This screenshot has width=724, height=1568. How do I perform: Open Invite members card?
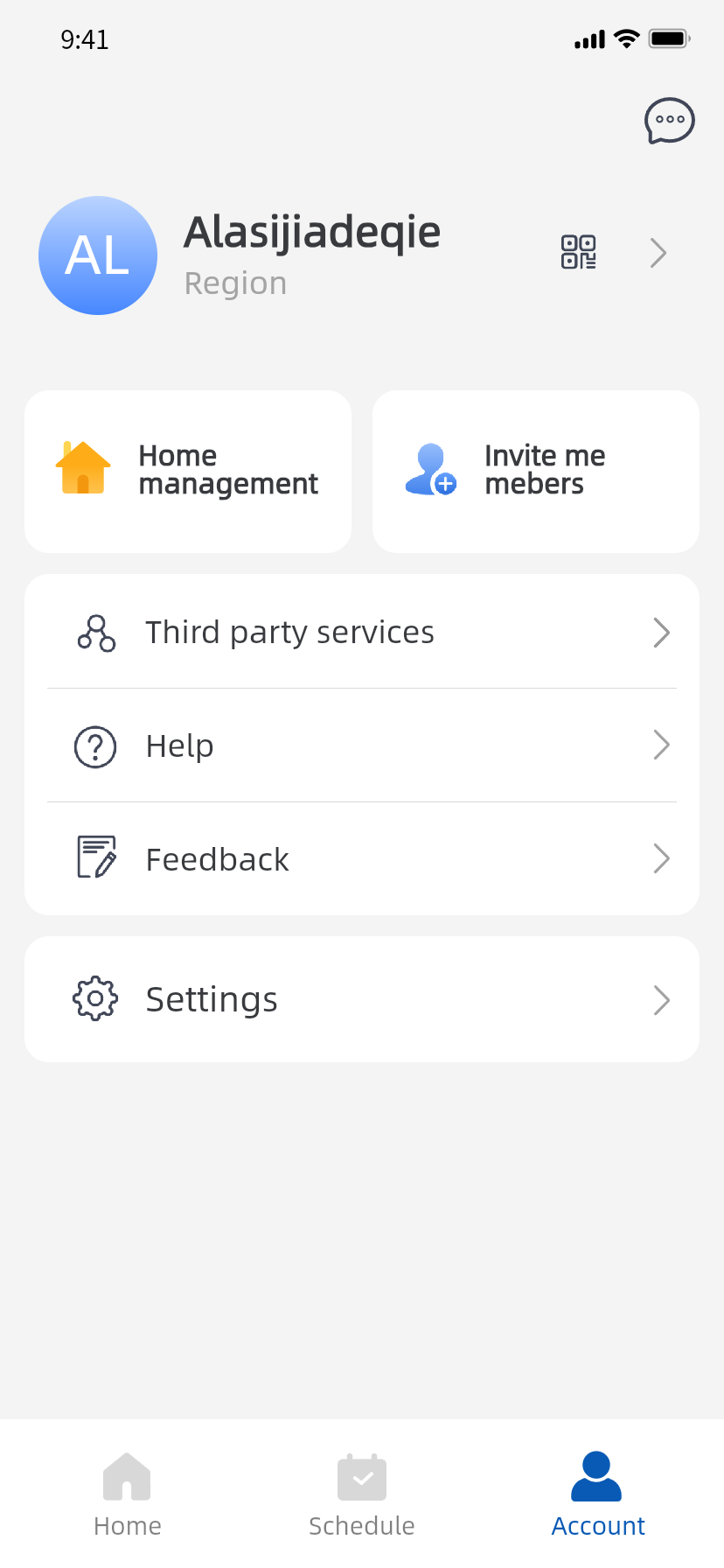point(535,472)
